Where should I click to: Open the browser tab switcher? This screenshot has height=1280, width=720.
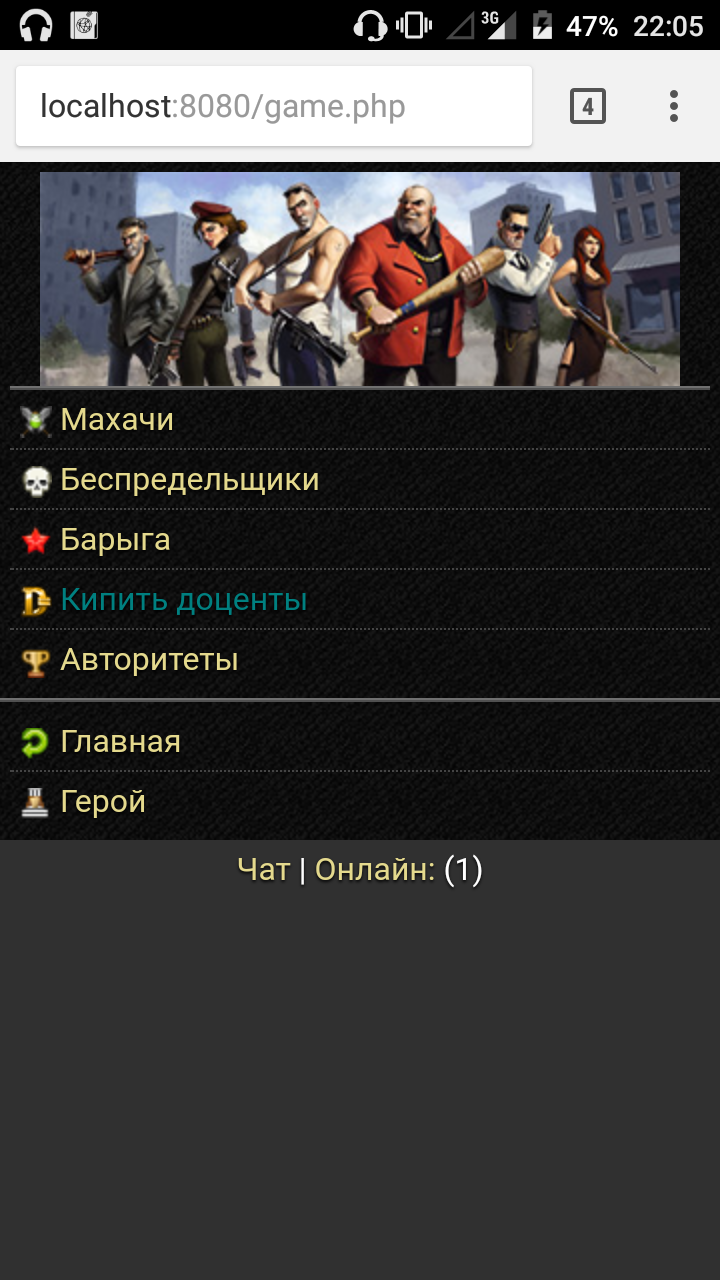point(588,106)
